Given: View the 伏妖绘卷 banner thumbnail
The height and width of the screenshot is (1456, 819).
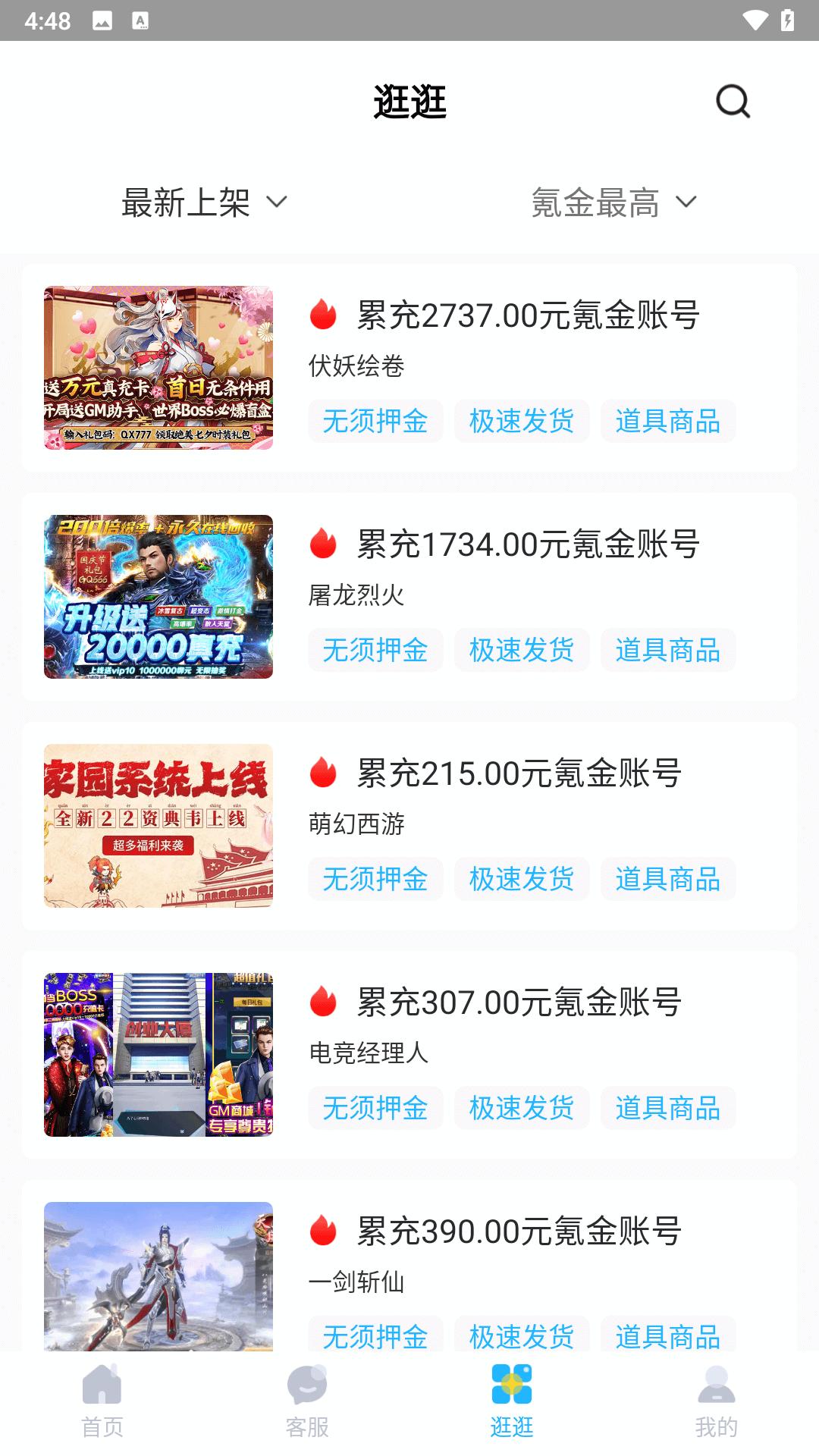Looking at the screenshot, I should point(158,369).
